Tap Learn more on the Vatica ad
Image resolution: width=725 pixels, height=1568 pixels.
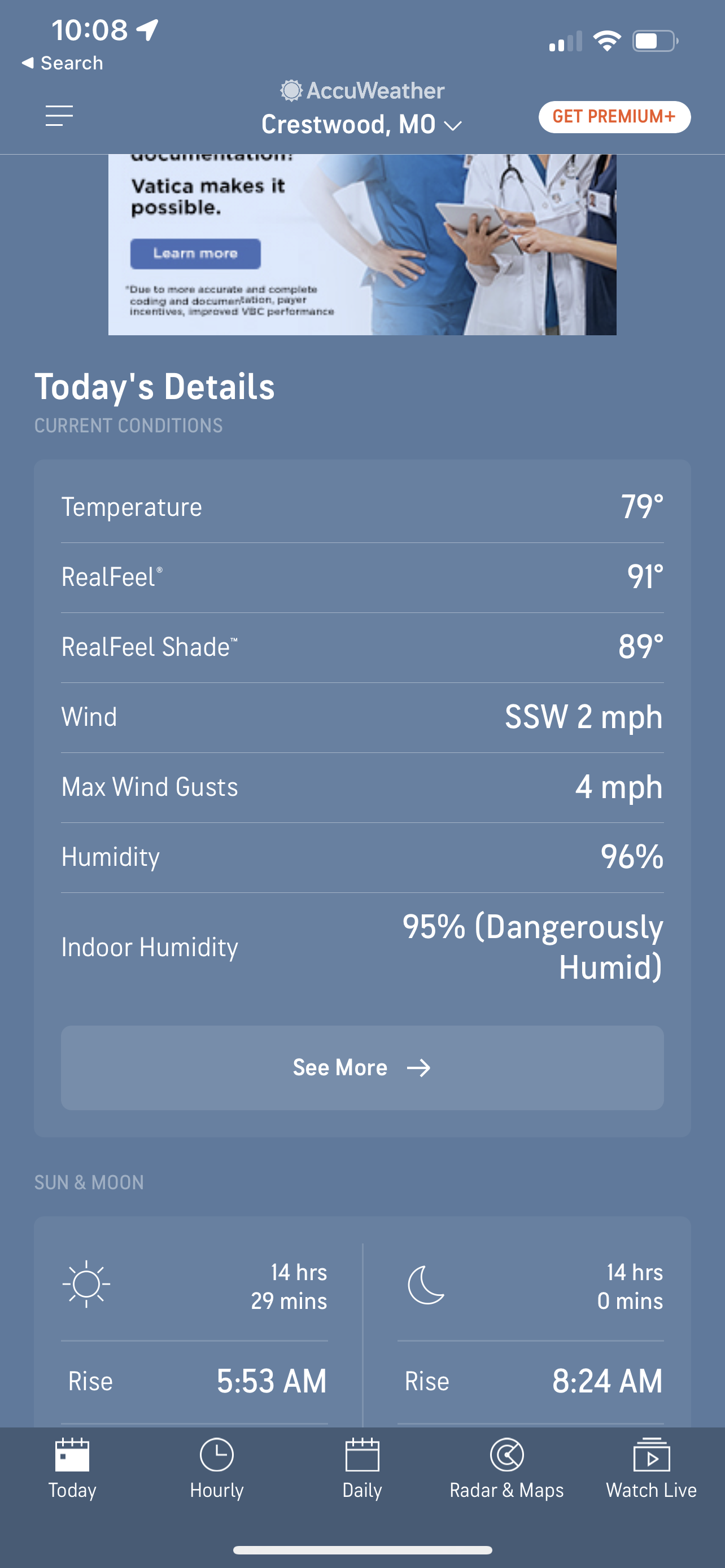point(195,254)
